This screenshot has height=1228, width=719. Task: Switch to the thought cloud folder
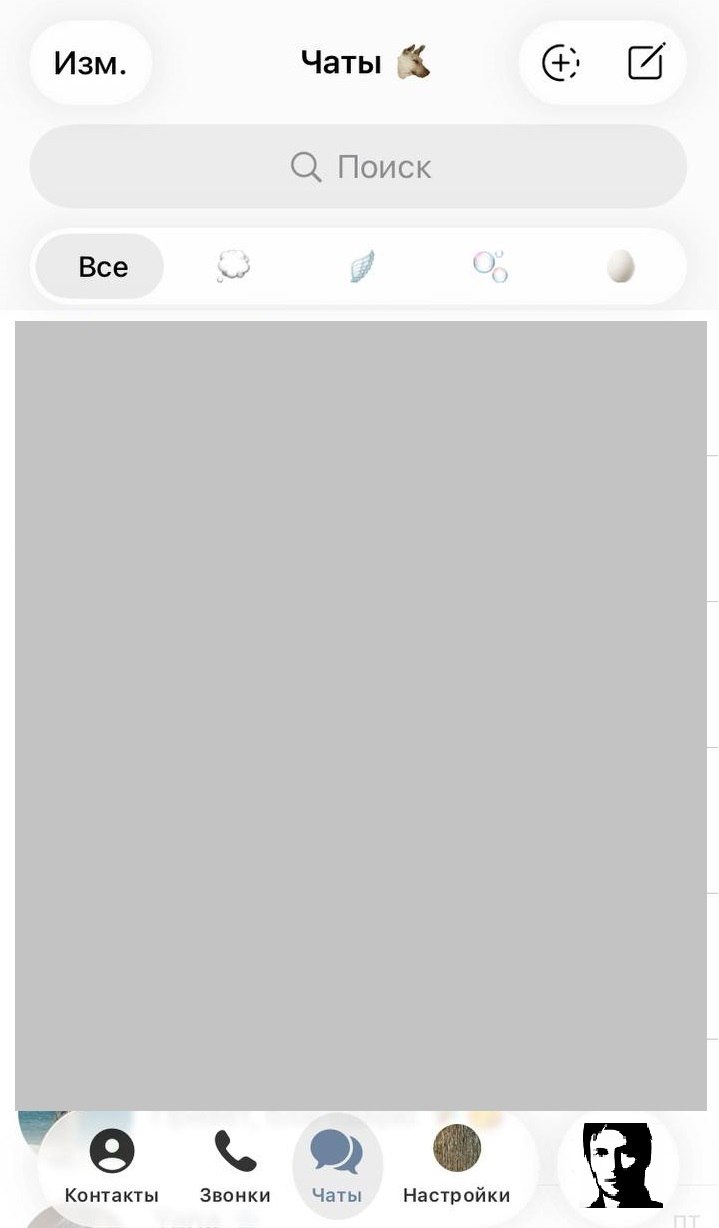pos(233,267)
